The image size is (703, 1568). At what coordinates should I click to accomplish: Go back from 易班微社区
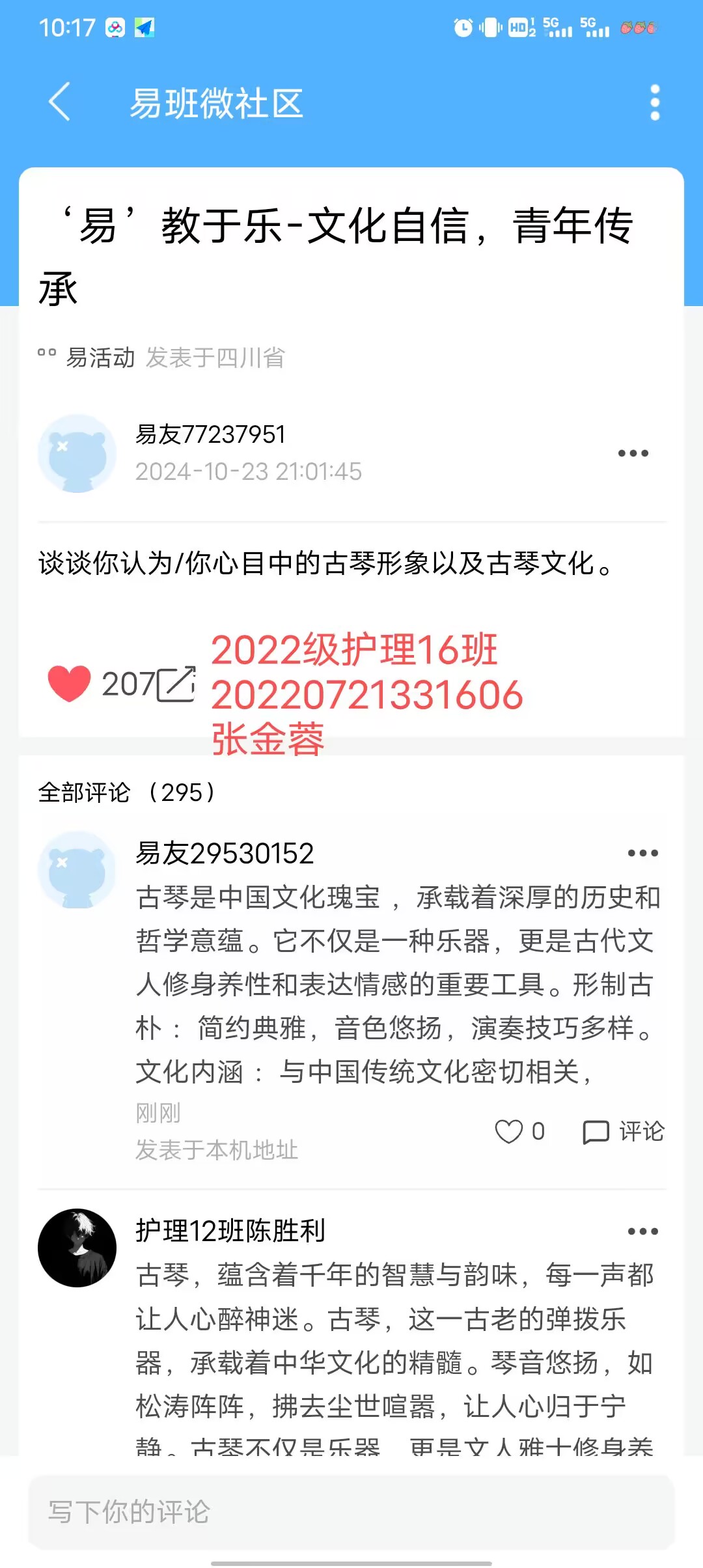[x=59, y=102]
